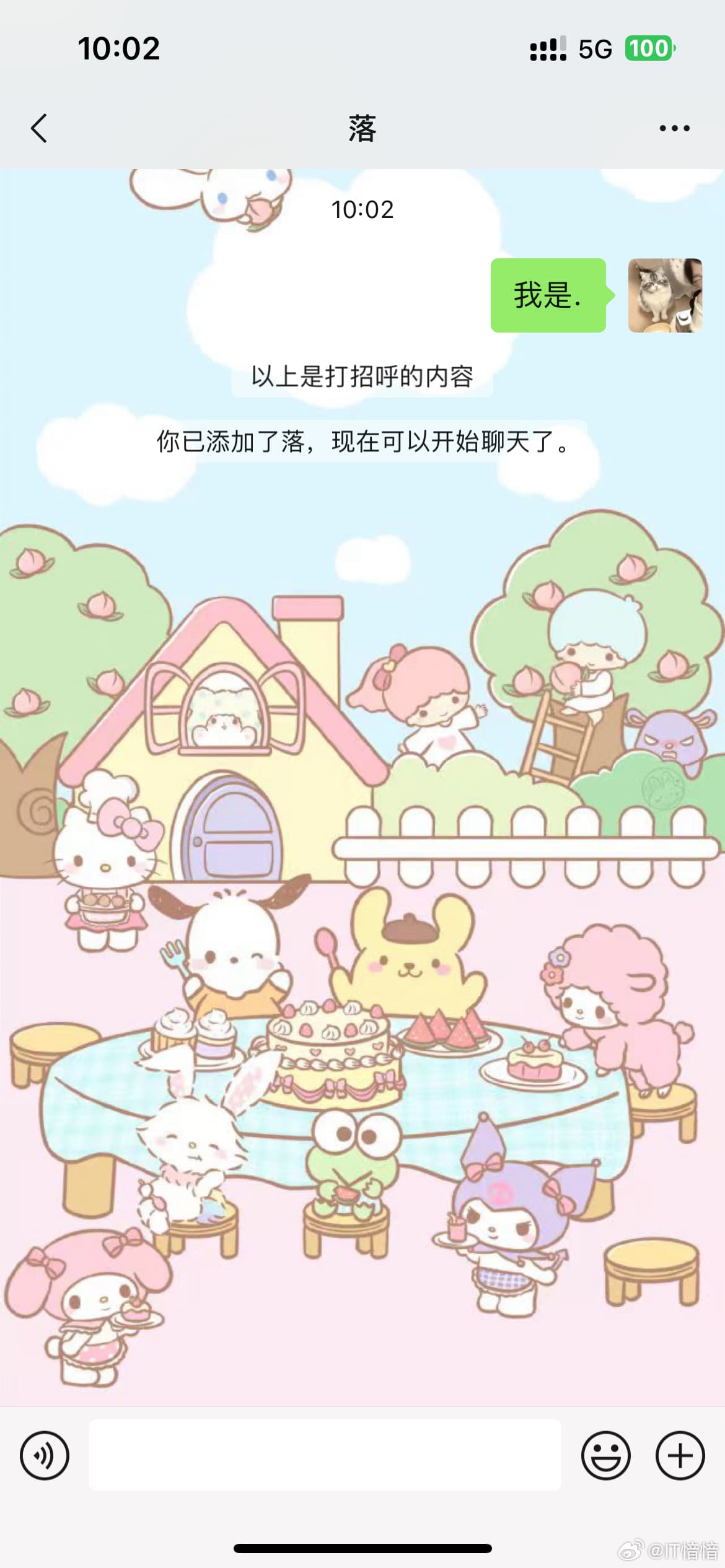This screenshot has height=1568, width=725.
Task: Open the more options ellipsis menu
Action: 673,128
